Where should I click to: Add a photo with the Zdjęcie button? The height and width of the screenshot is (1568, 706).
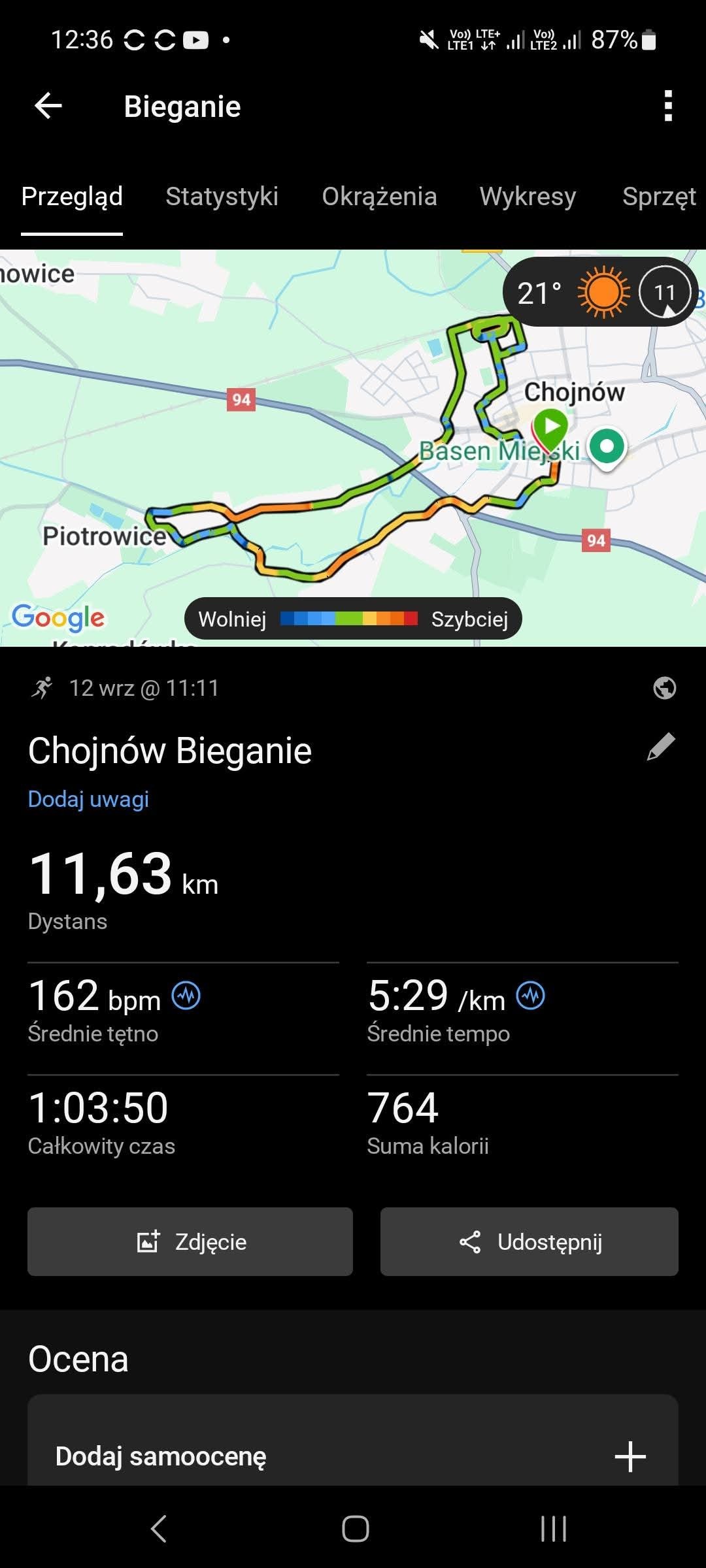click(190, 1241)
